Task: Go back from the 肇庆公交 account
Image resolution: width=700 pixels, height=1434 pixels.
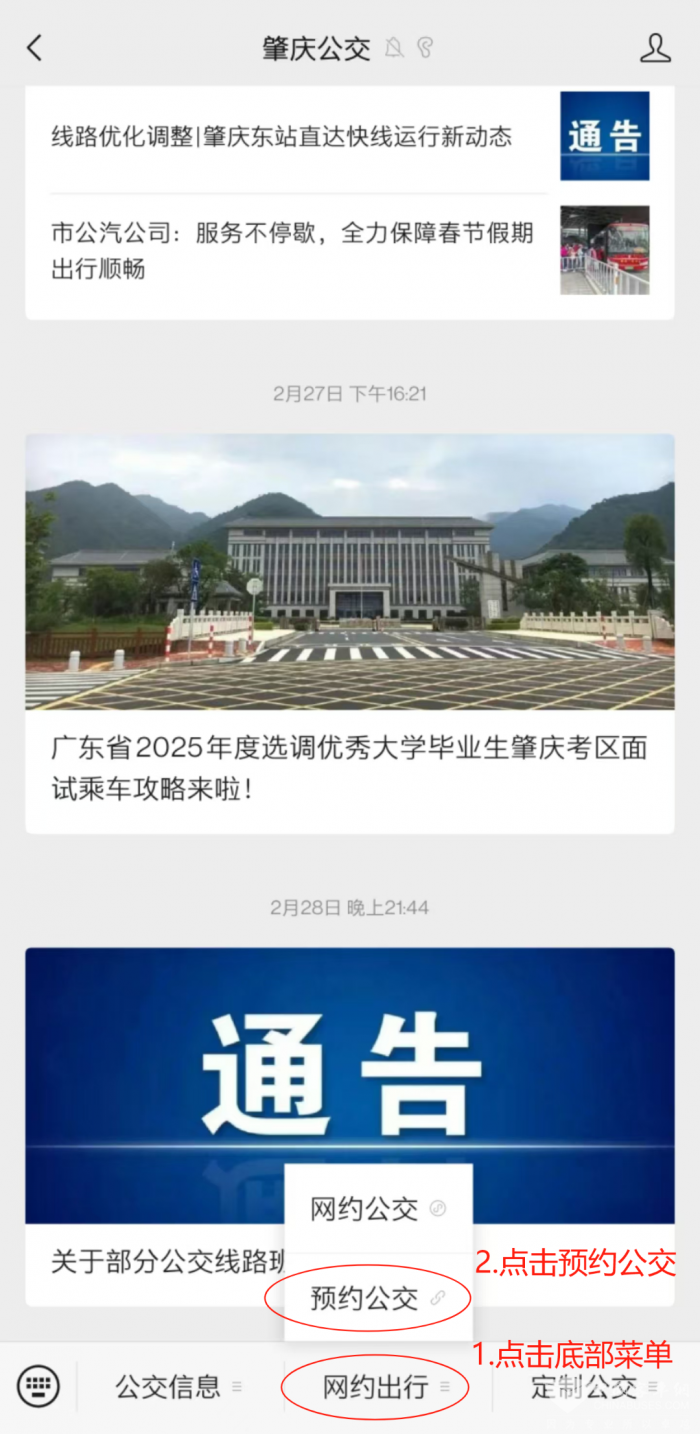Action: (35, 48)
